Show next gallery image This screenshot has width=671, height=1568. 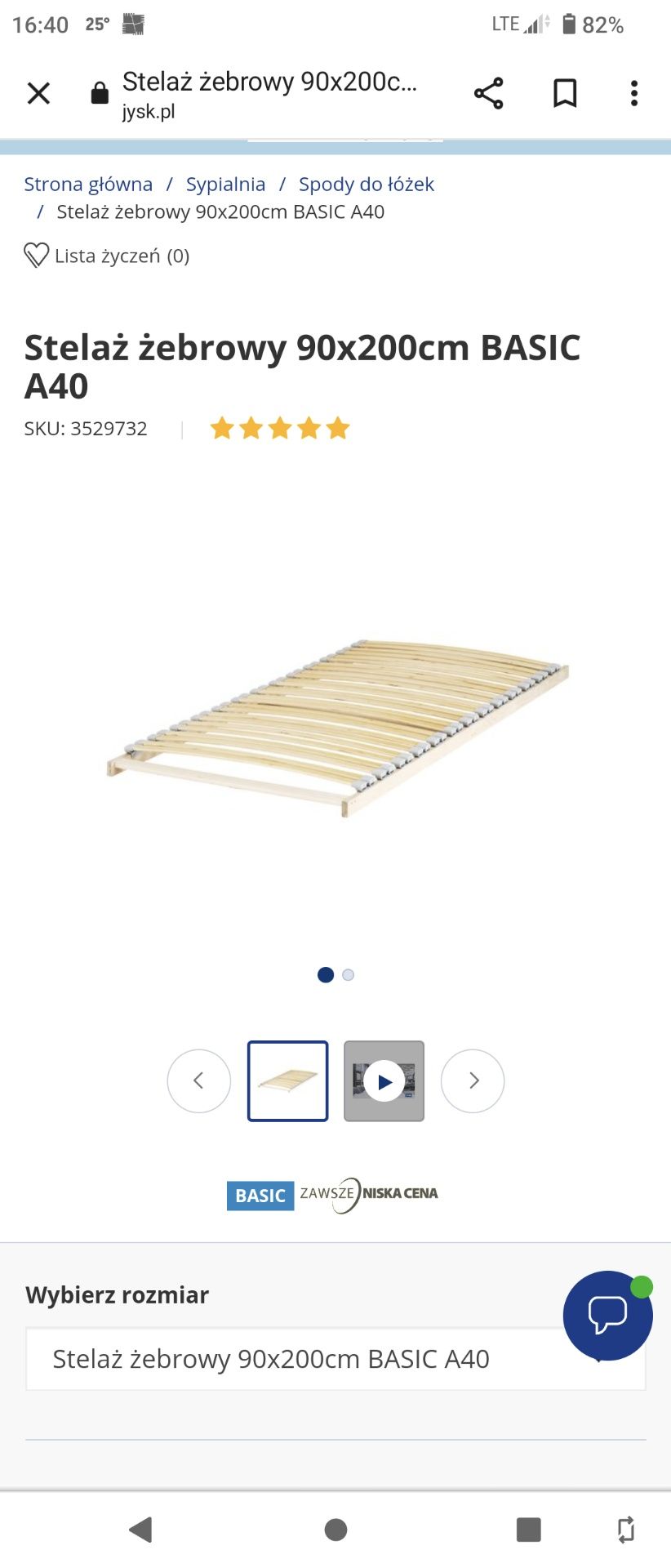point(473,1080)
